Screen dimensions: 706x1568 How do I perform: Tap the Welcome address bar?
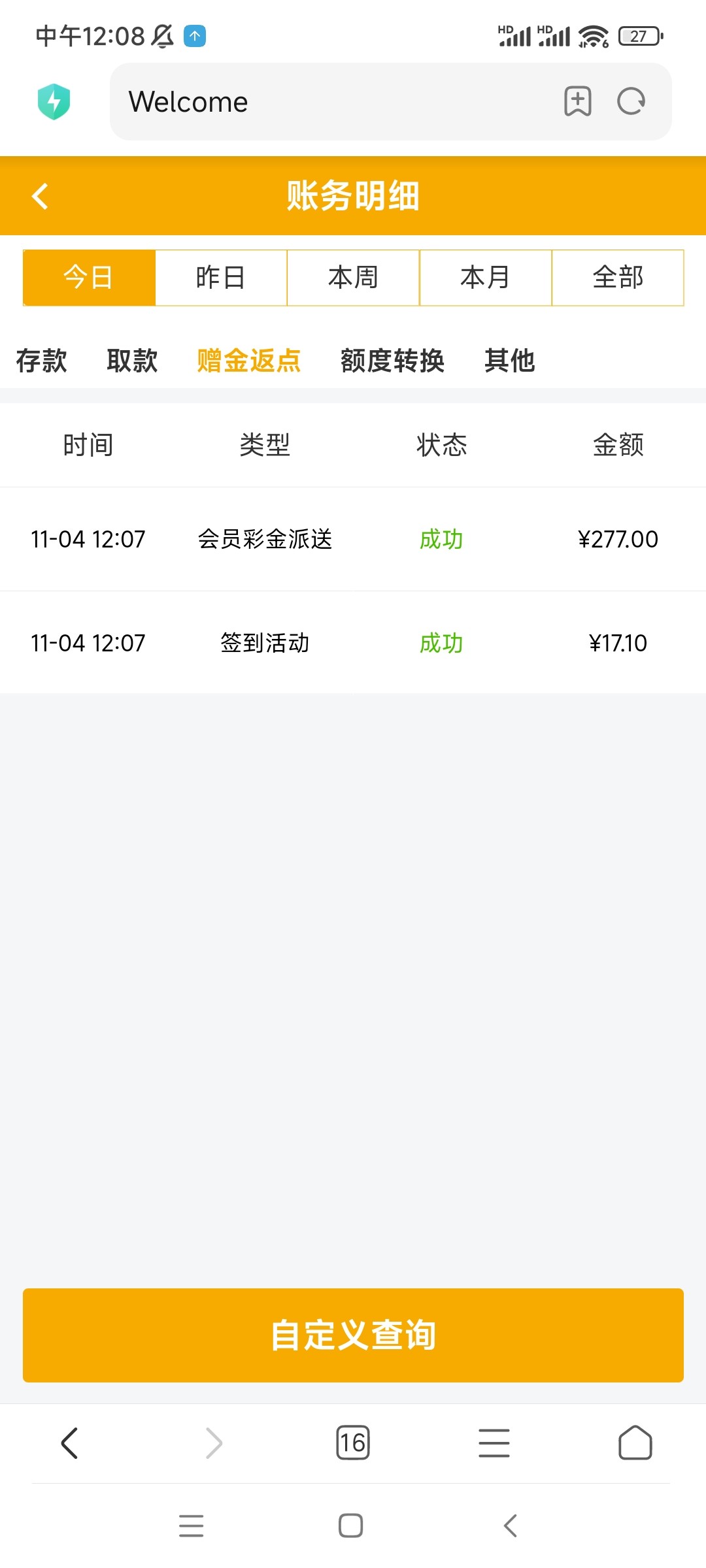[327, 102]
